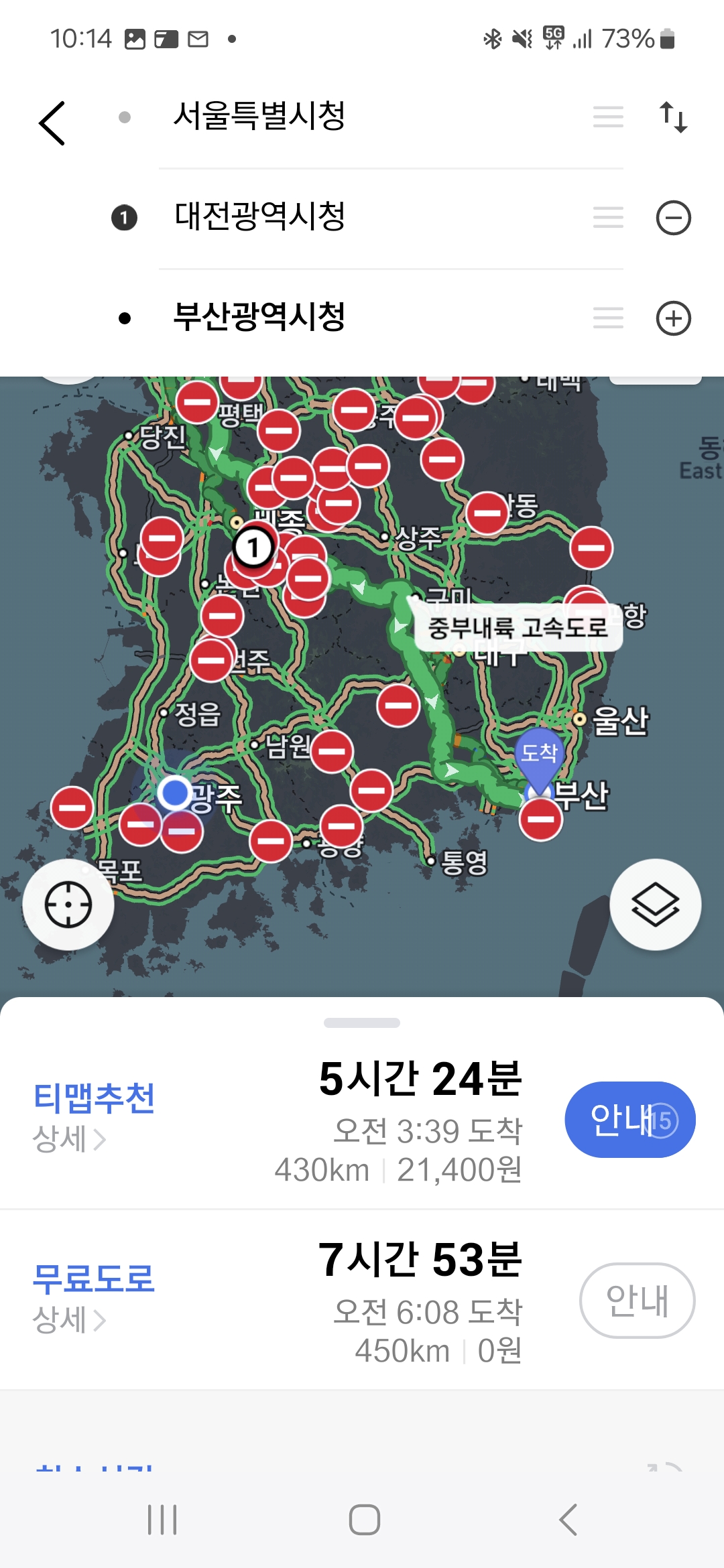
Task: Select the 무료도로 route option
Action: click(94, 1277)
